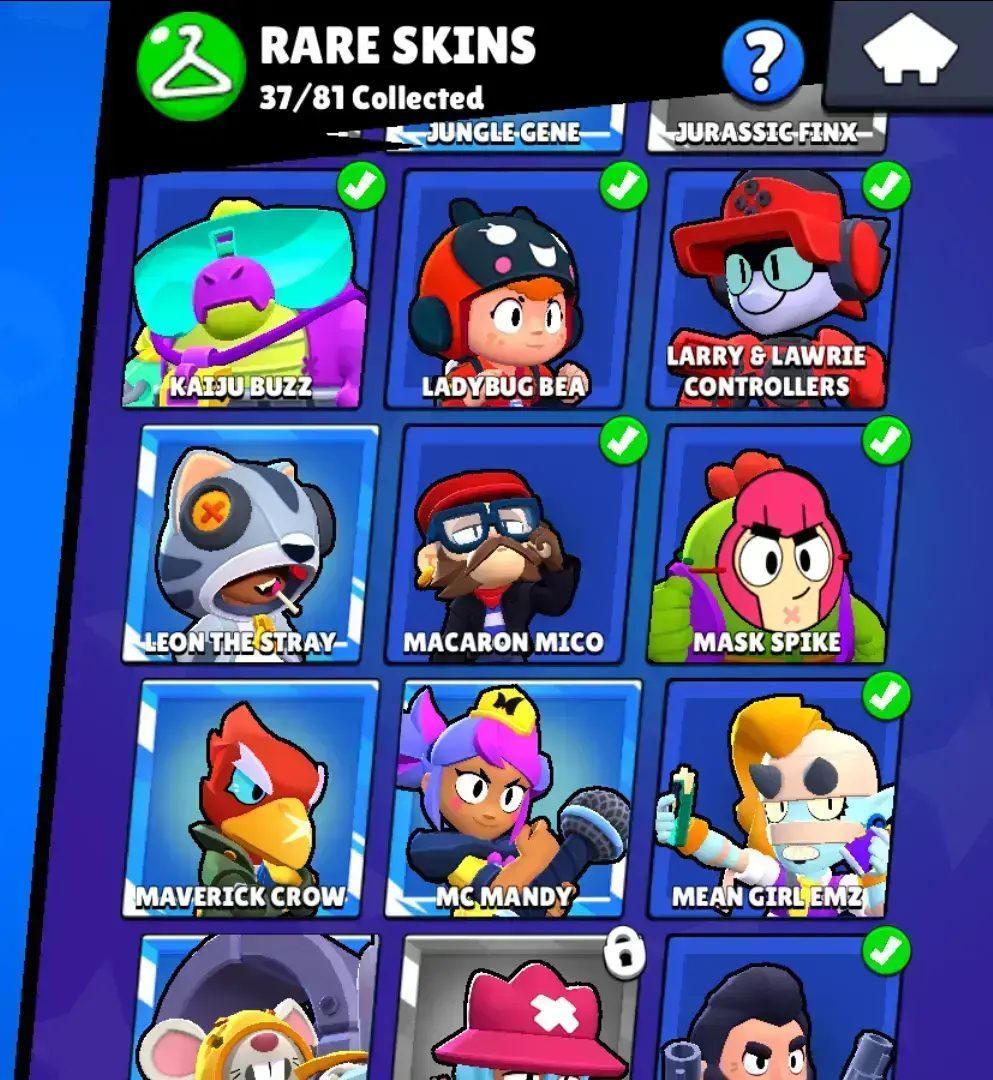Select the Macaron Mico skin

(x=512, y=545)
